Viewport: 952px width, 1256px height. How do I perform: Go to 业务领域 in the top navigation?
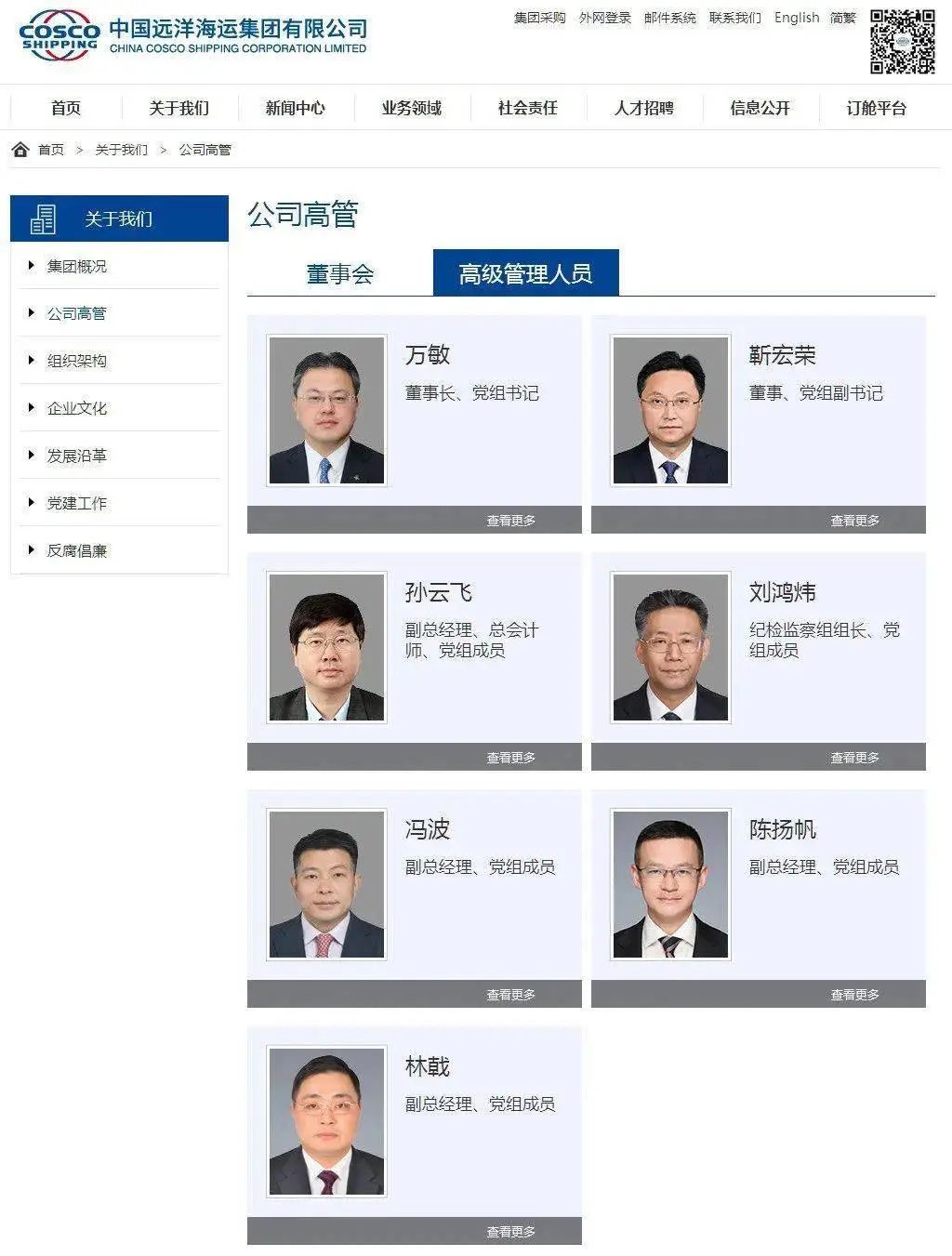[x=411, y=108]
